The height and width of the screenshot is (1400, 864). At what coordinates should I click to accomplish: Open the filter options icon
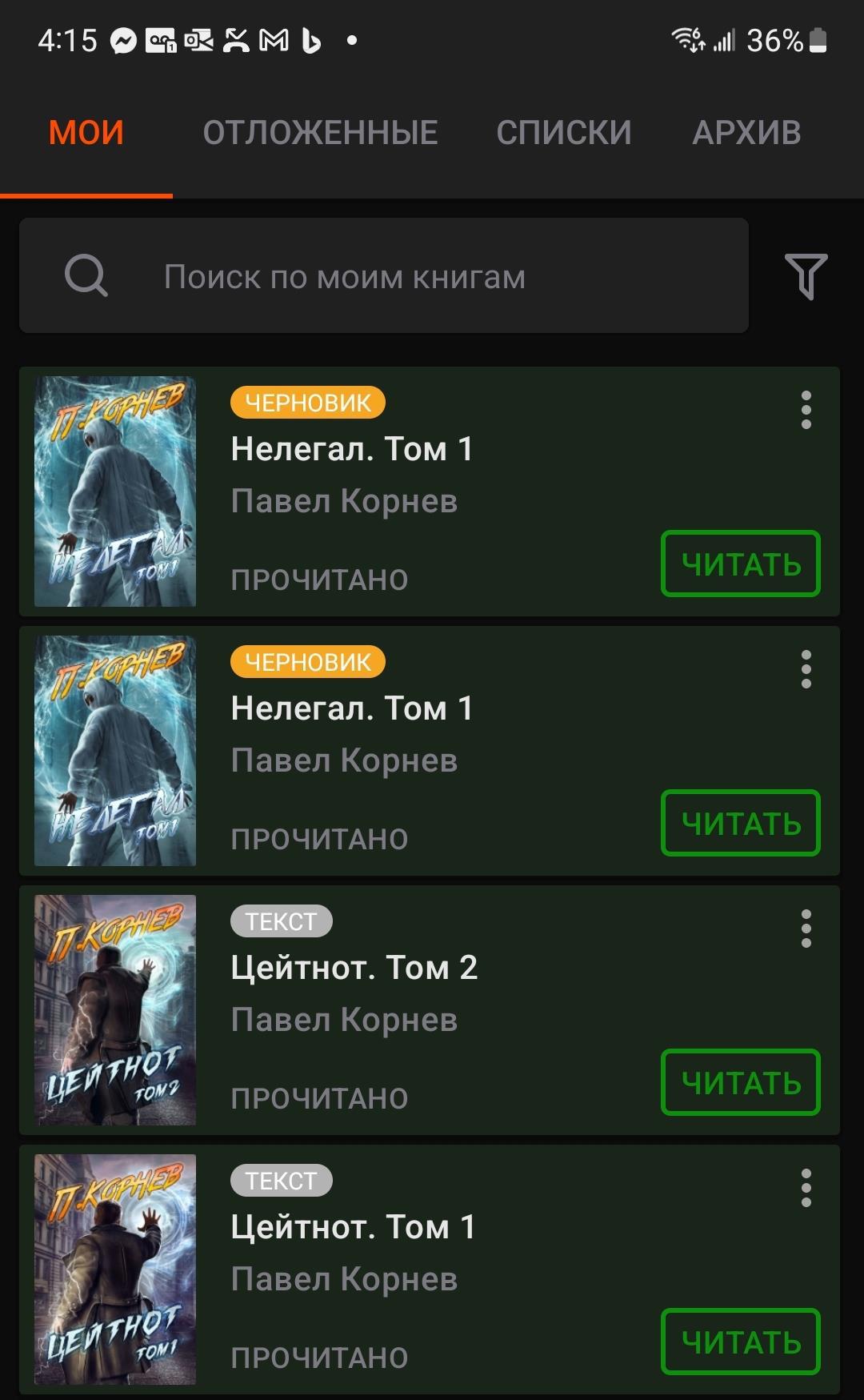[806, 276]
